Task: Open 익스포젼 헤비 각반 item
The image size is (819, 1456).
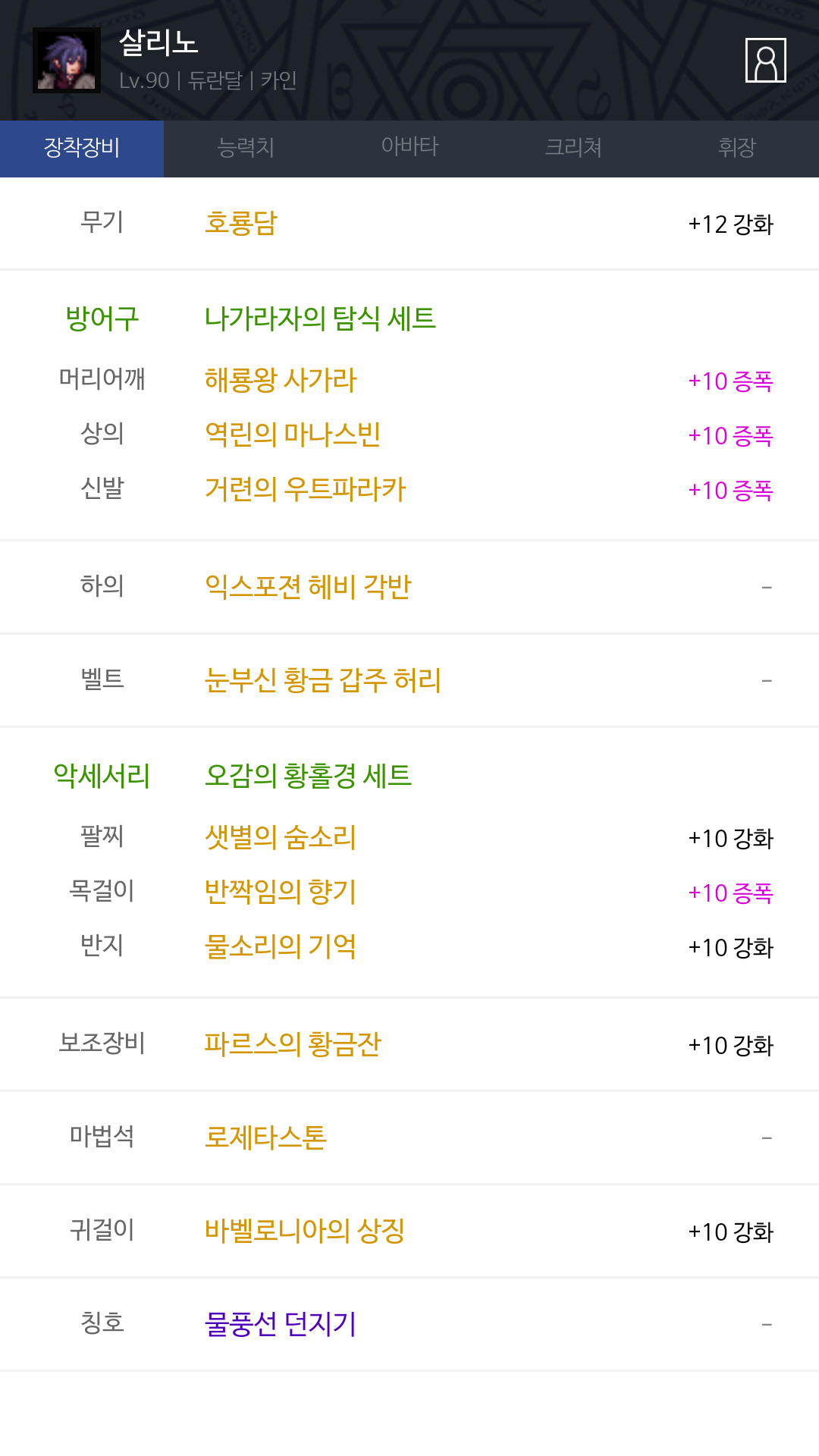Action: pos(308,586)
